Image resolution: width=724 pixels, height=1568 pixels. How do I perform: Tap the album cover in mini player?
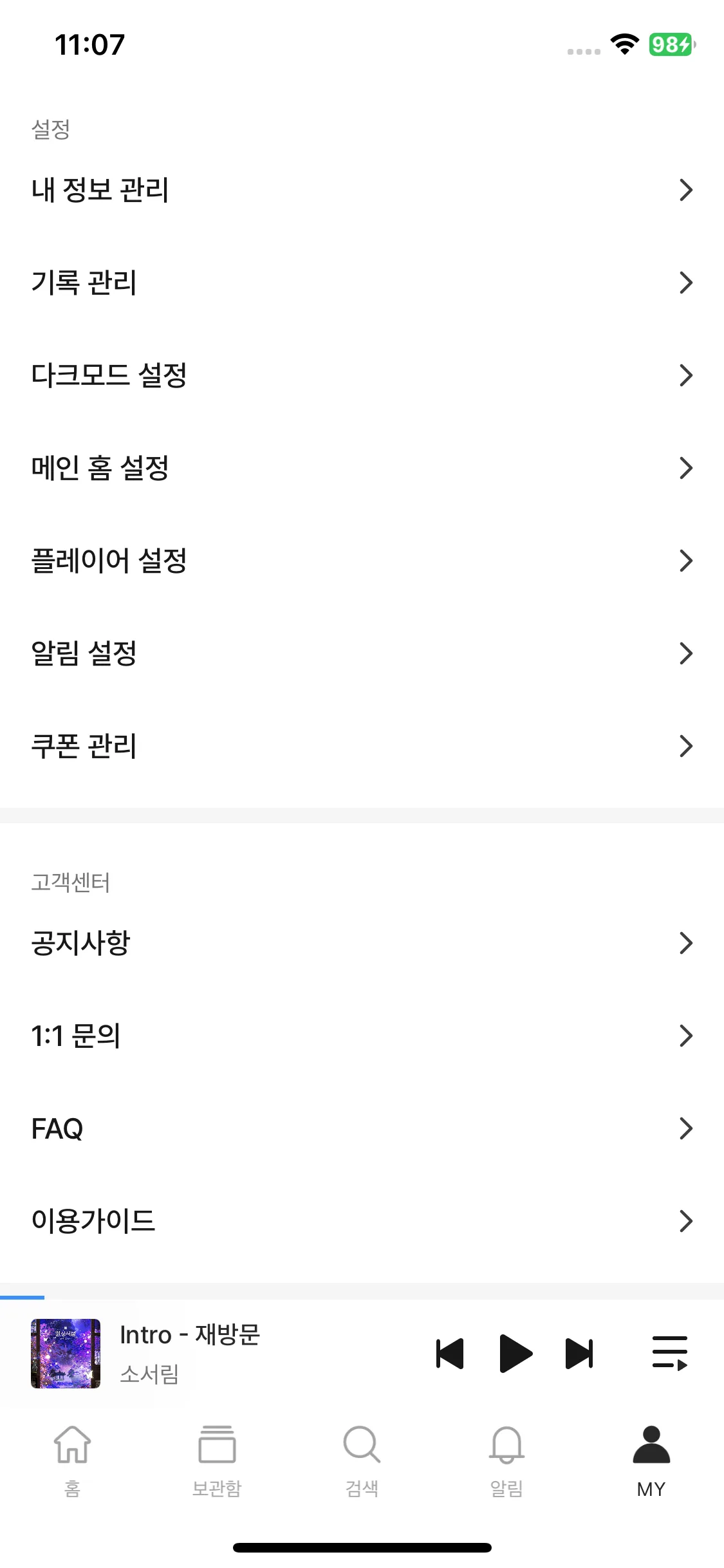pos(66,1354)
